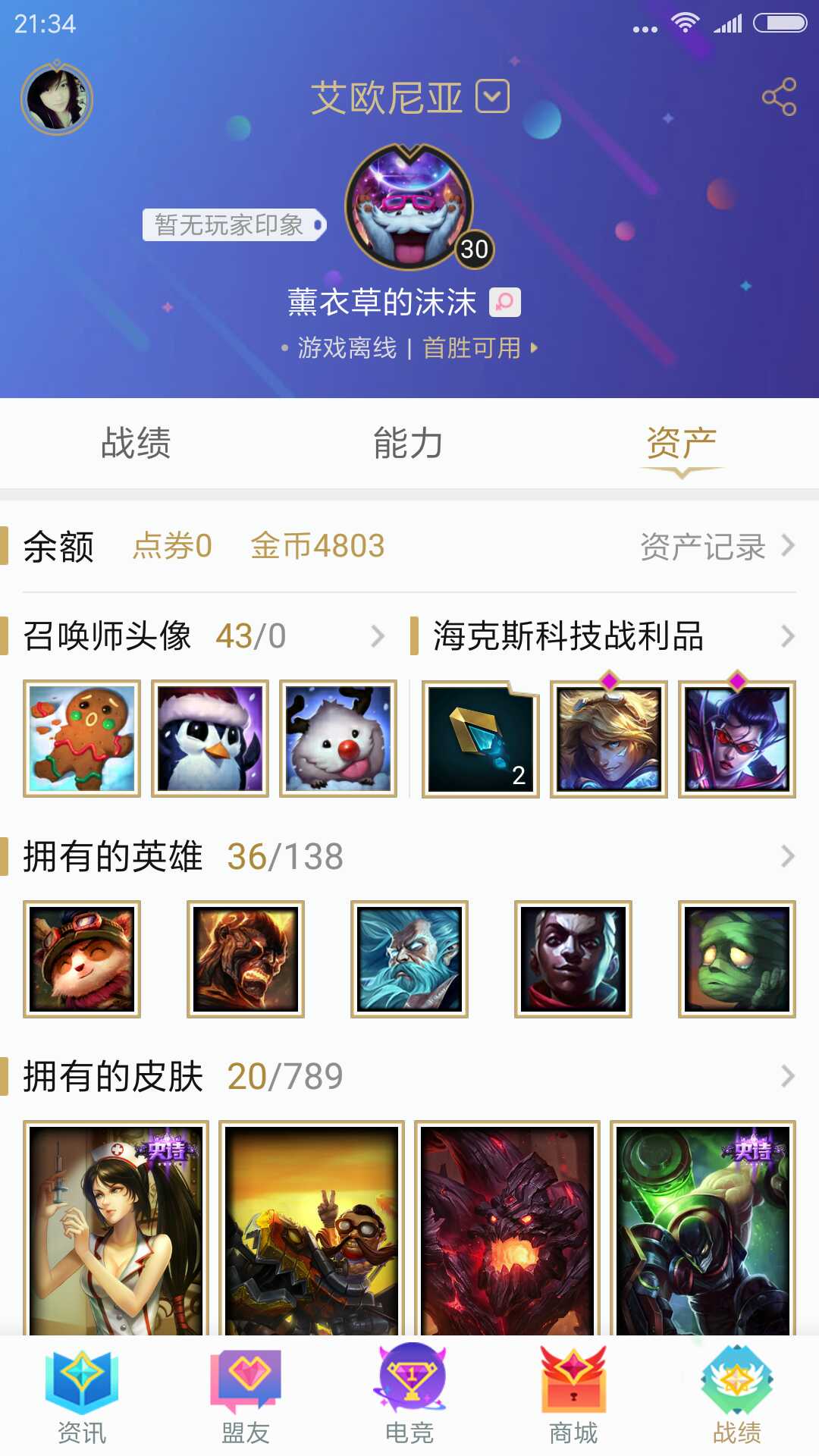819x1456 pixels.
Task: View all 拥有的皮肤
Action: click(787, 1076)
